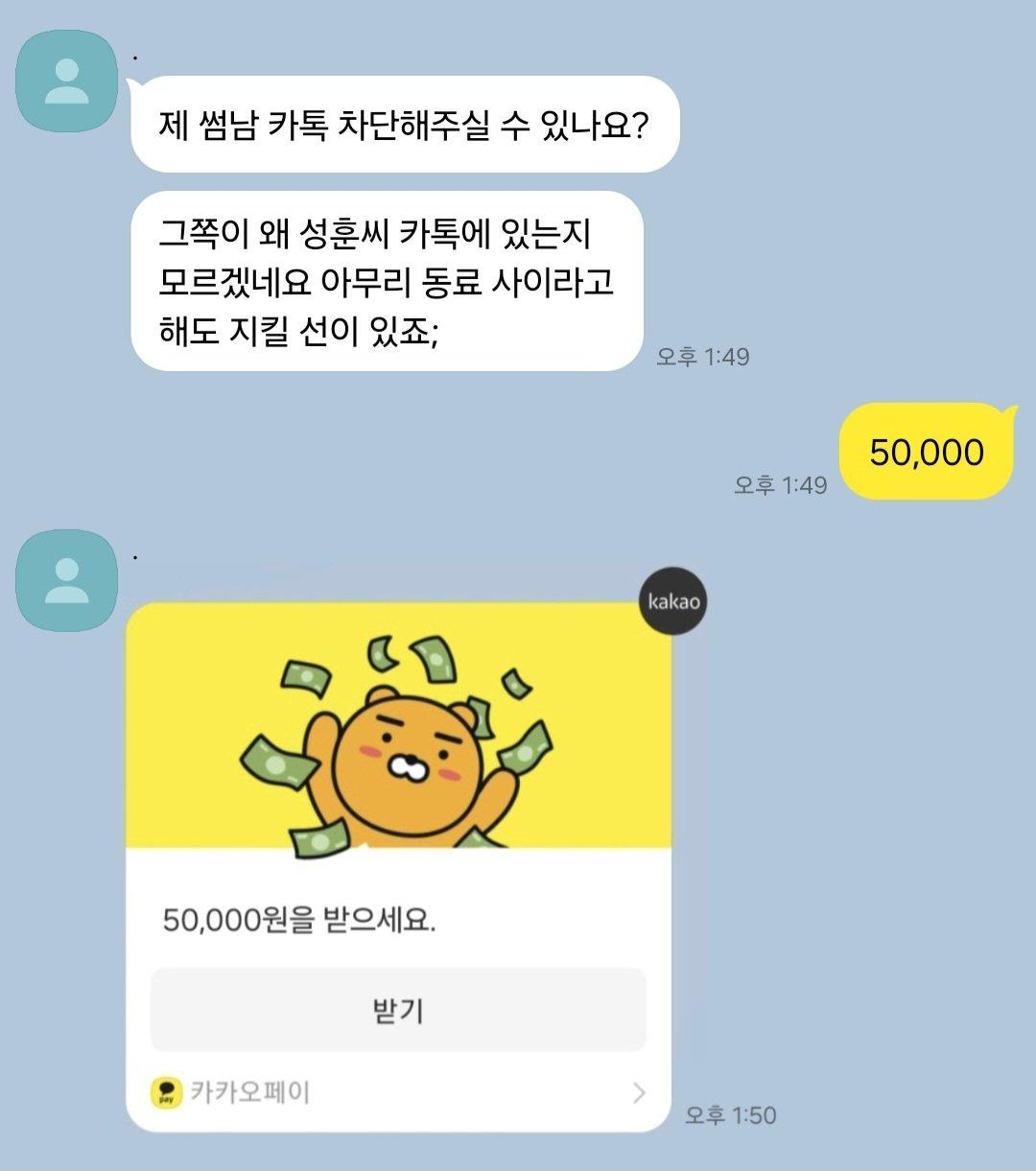Screen dimensions: 1036x1171
Task: Open the sender profile avatar beside 썸남 message
Action: pos(66,81)
